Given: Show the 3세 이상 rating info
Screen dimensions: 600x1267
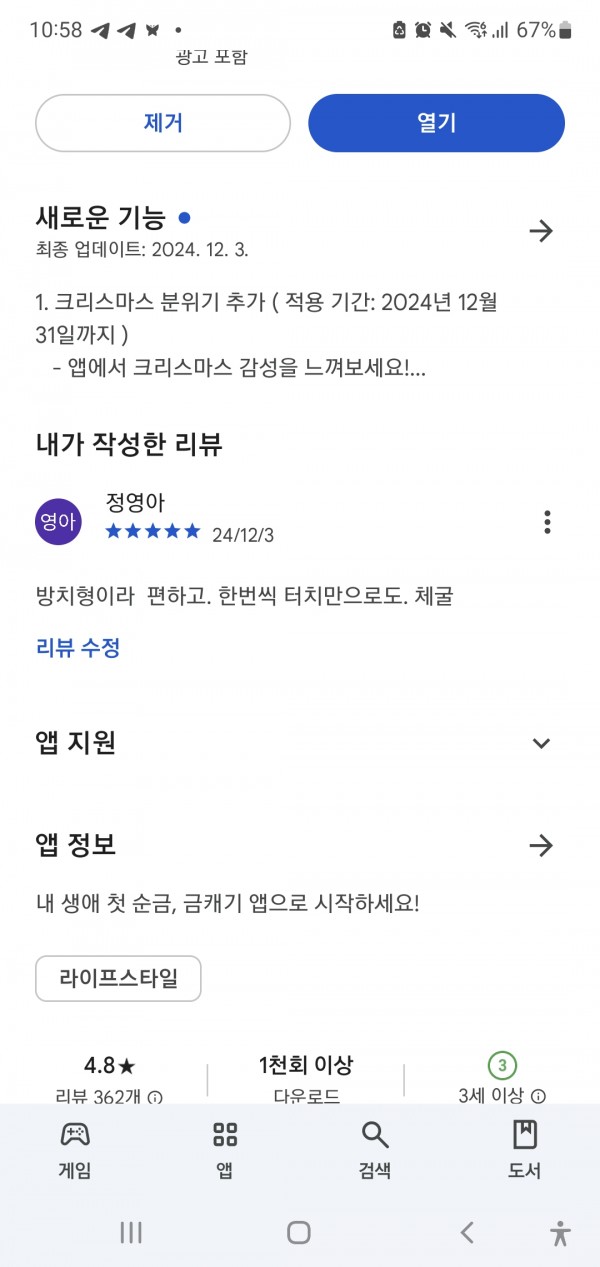Looking at the screenshot, I should 538,1096.
